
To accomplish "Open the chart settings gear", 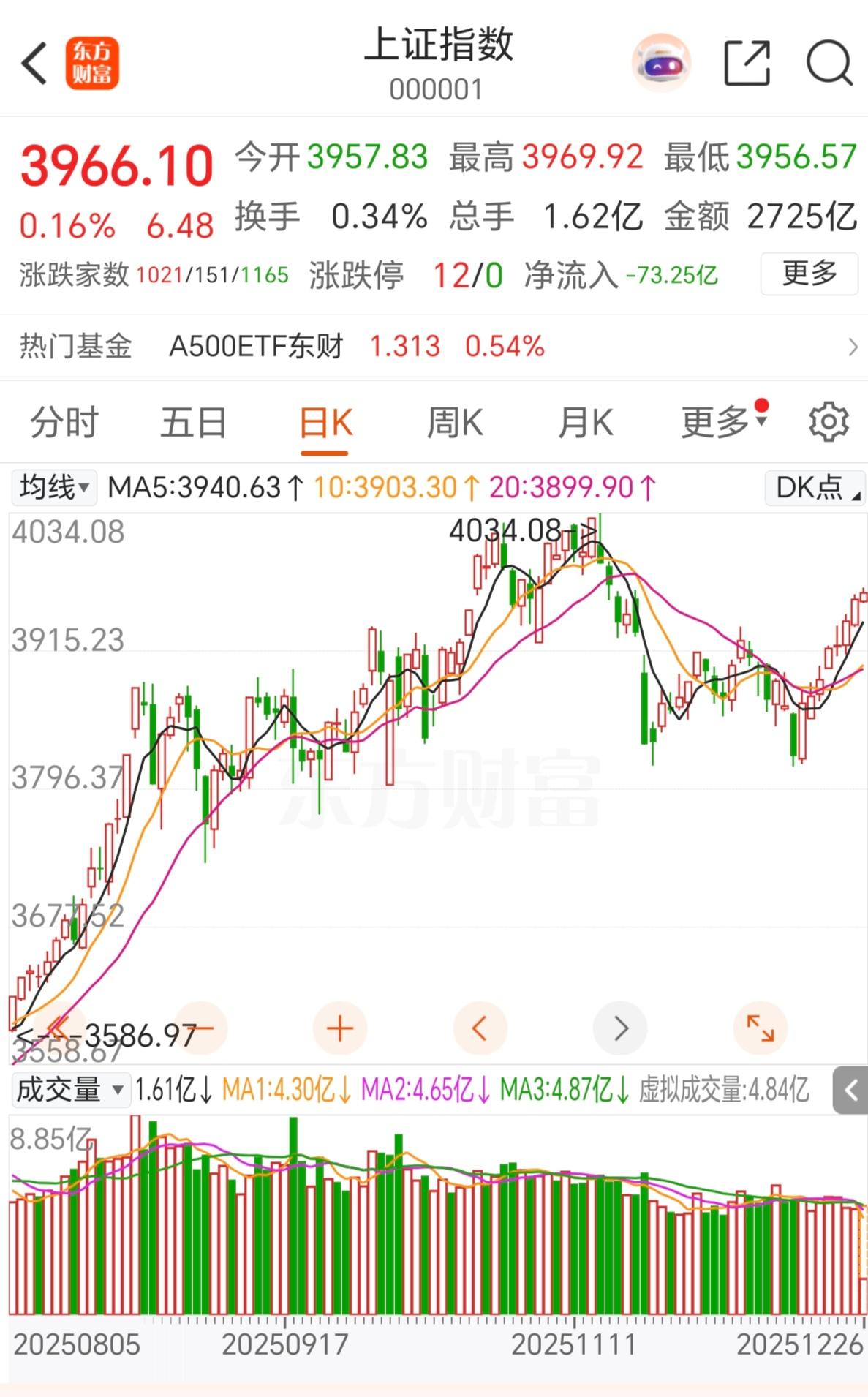I will point(827,422).
